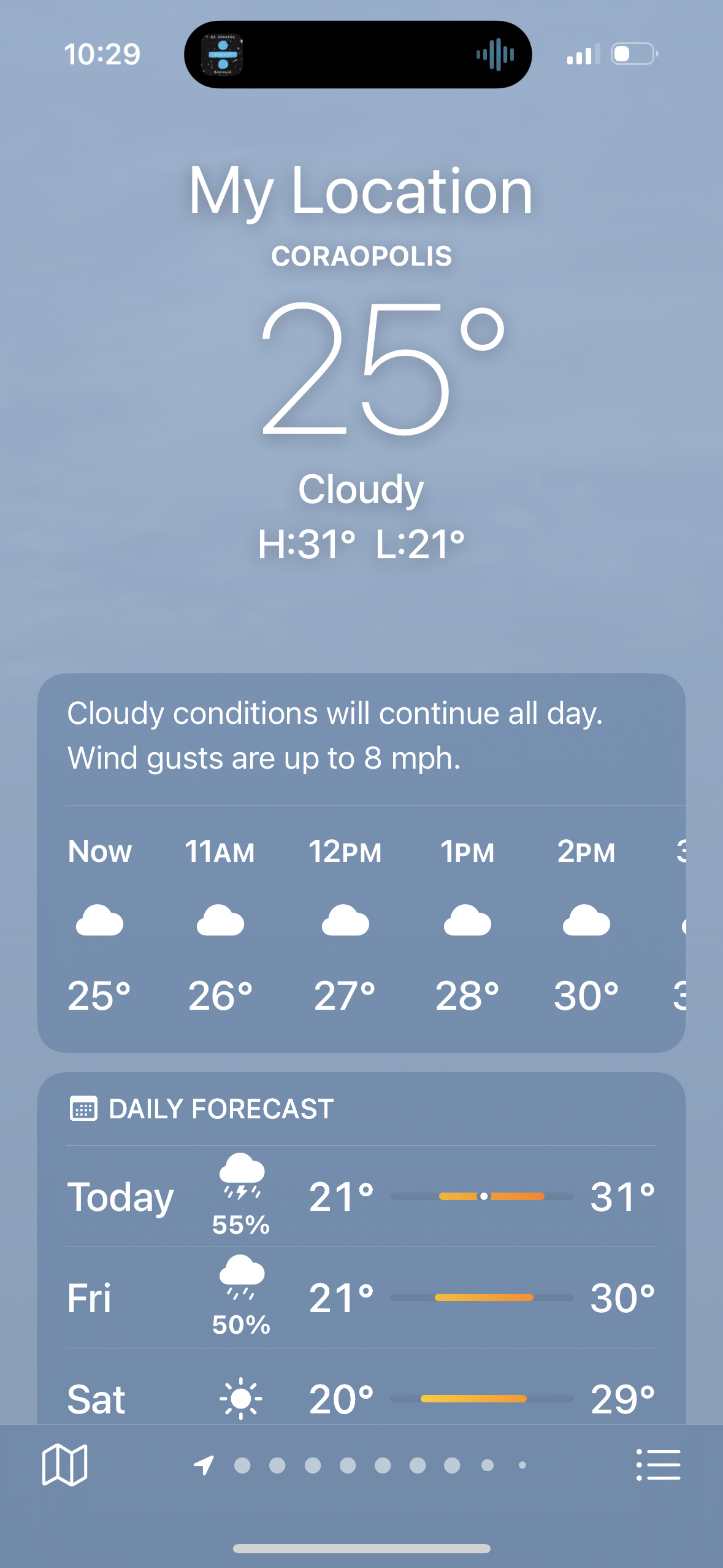Expand Today's forecast row for details
Viewport: 723px width, 1568px height.
pyautogui.click(x=362, y=1195)
